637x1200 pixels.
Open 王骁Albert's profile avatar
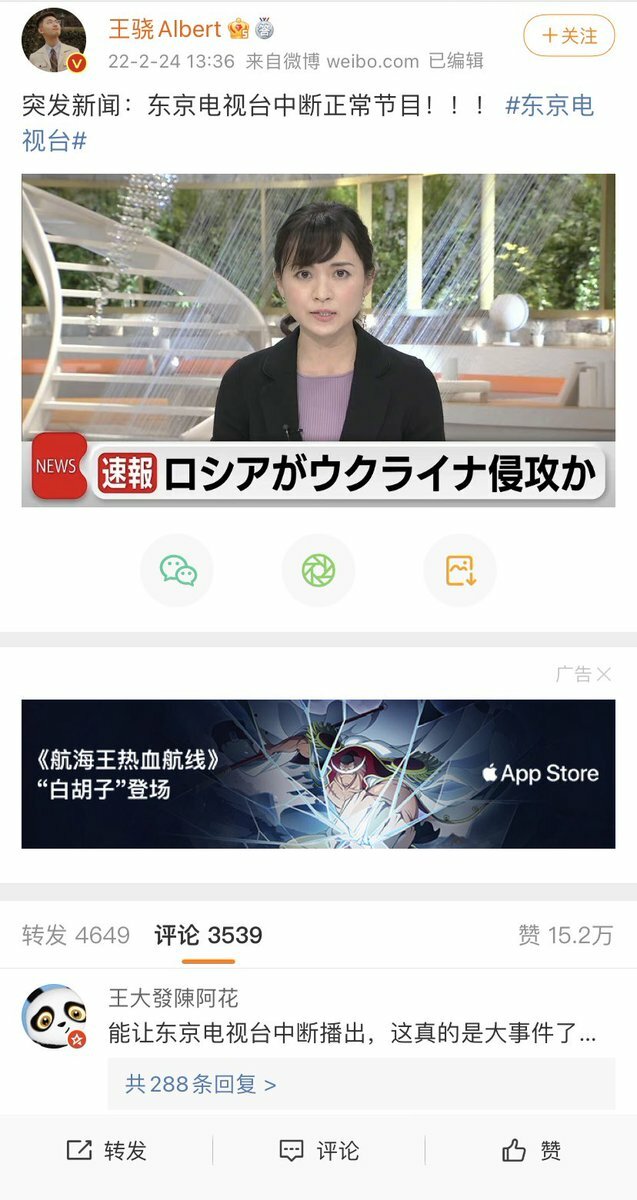coord(53,40)
